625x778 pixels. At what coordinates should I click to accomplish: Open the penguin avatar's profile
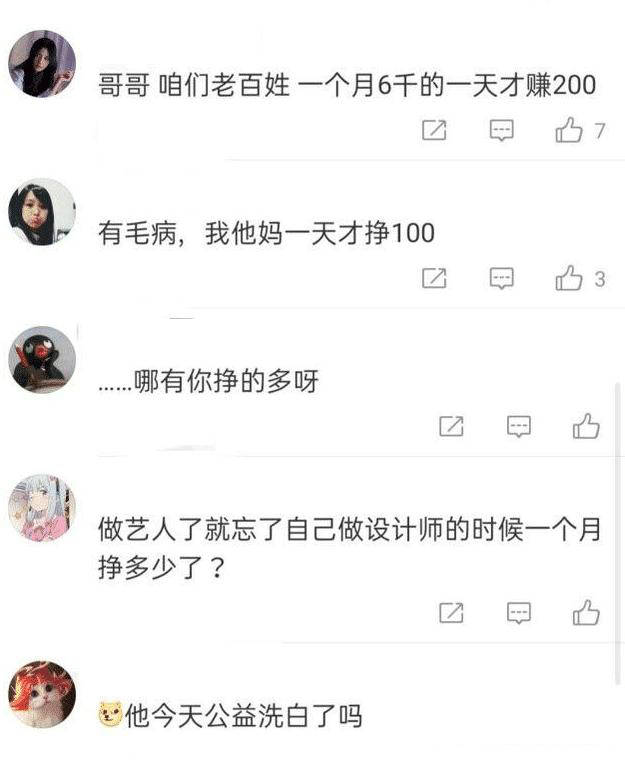tap(42, 360)
